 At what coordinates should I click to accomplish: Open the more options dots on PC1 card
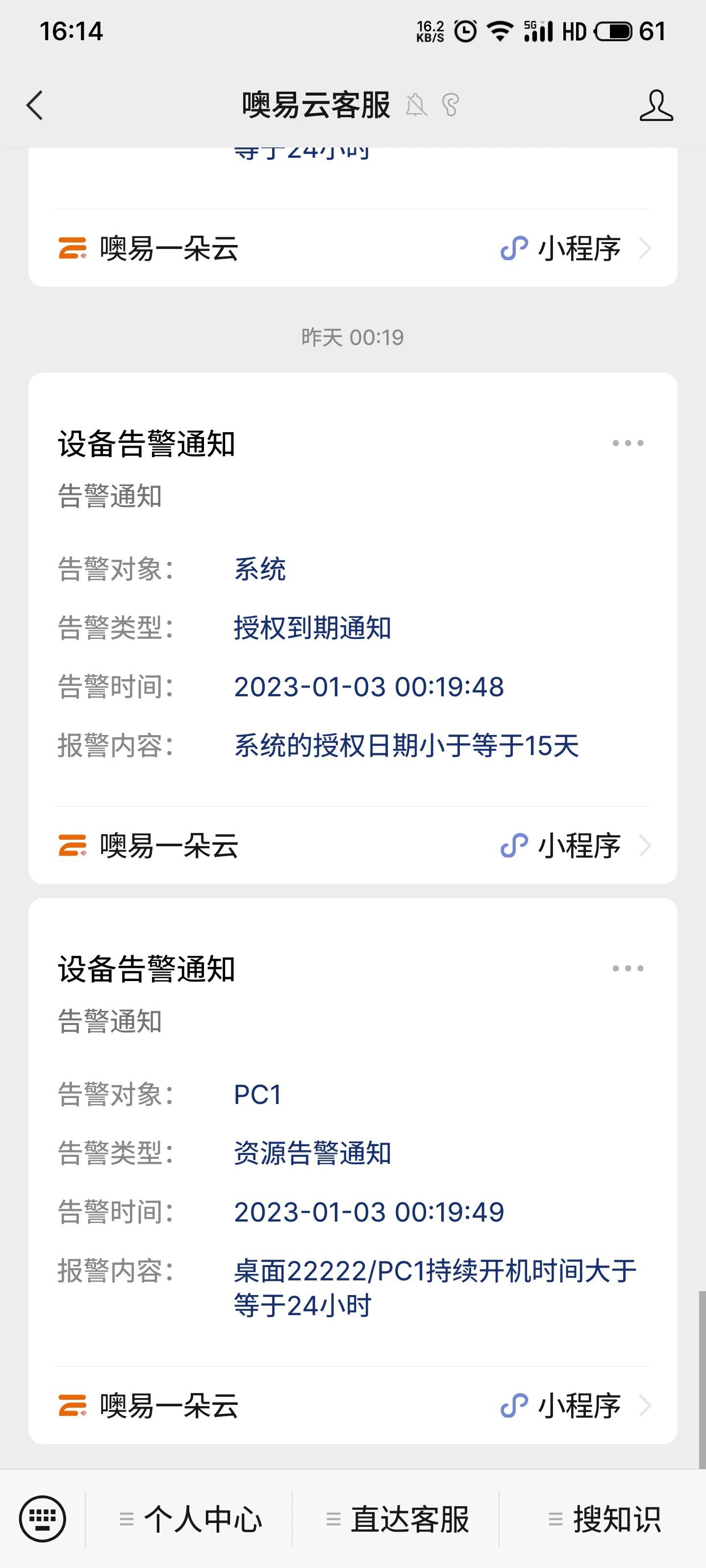(628, 968)
